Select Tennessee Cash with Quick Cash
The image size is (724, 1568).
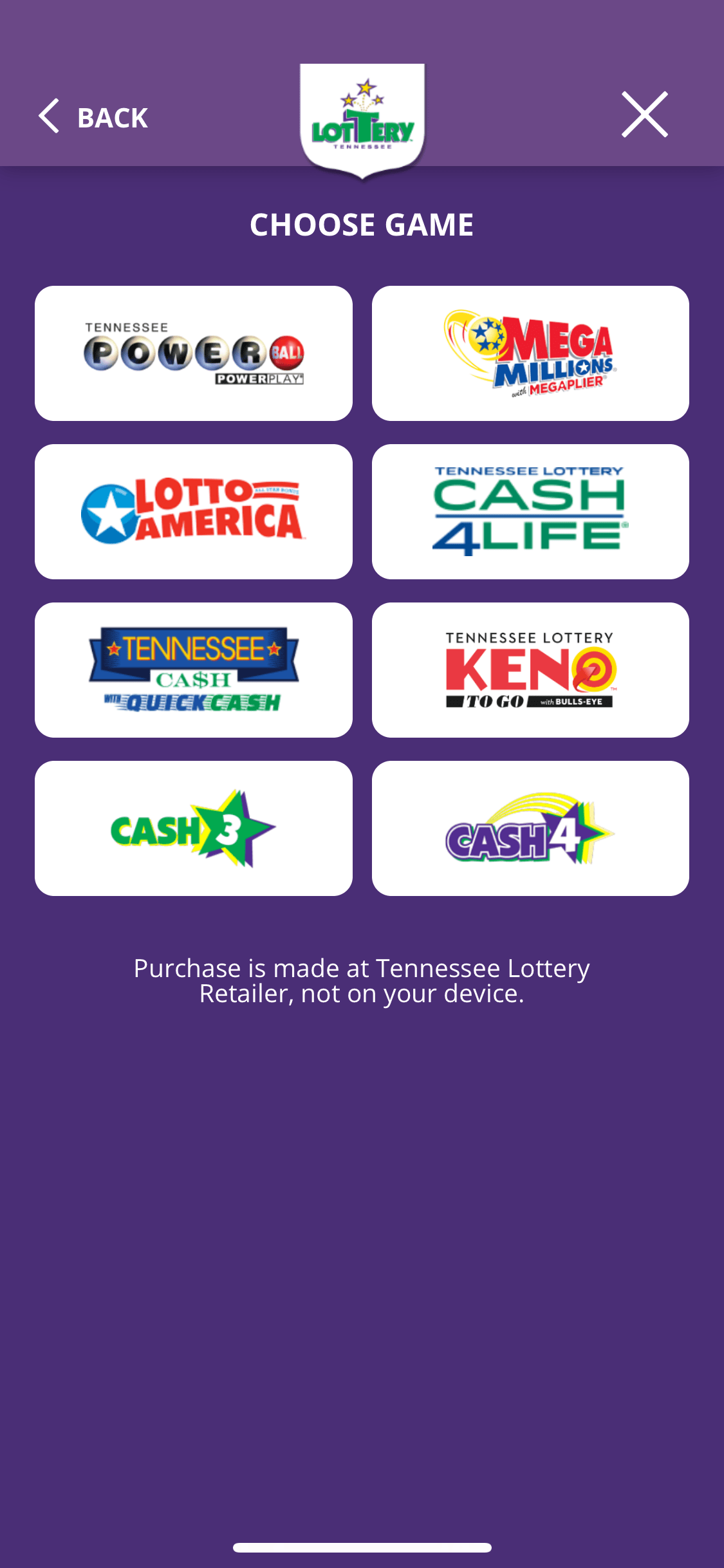click(x=194, y=670)
